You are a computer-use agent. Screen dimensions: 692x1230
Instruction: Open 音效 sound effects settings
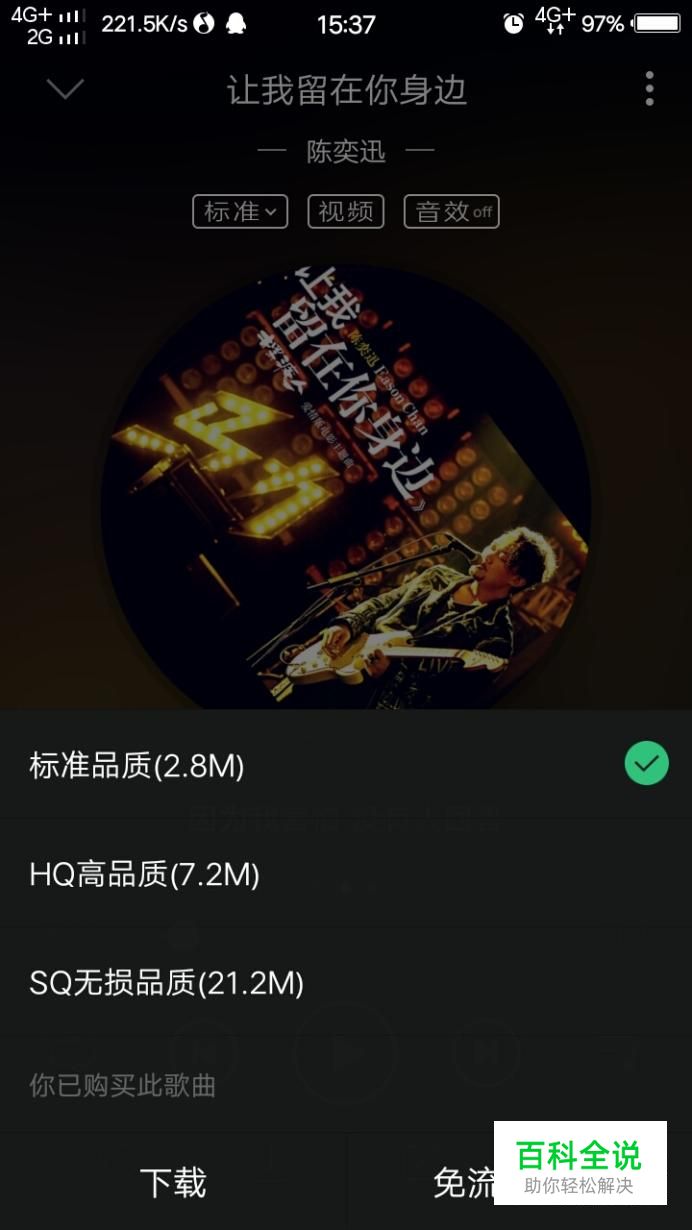coord(451,212)
